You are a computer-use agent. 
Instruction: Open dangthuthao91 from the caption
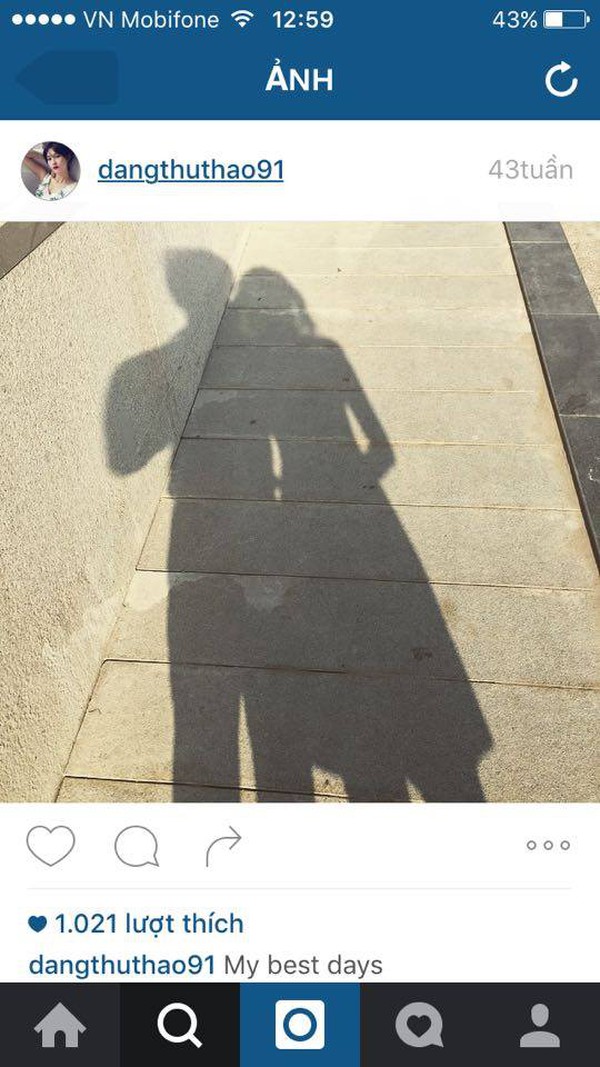(x=122, y=965)
